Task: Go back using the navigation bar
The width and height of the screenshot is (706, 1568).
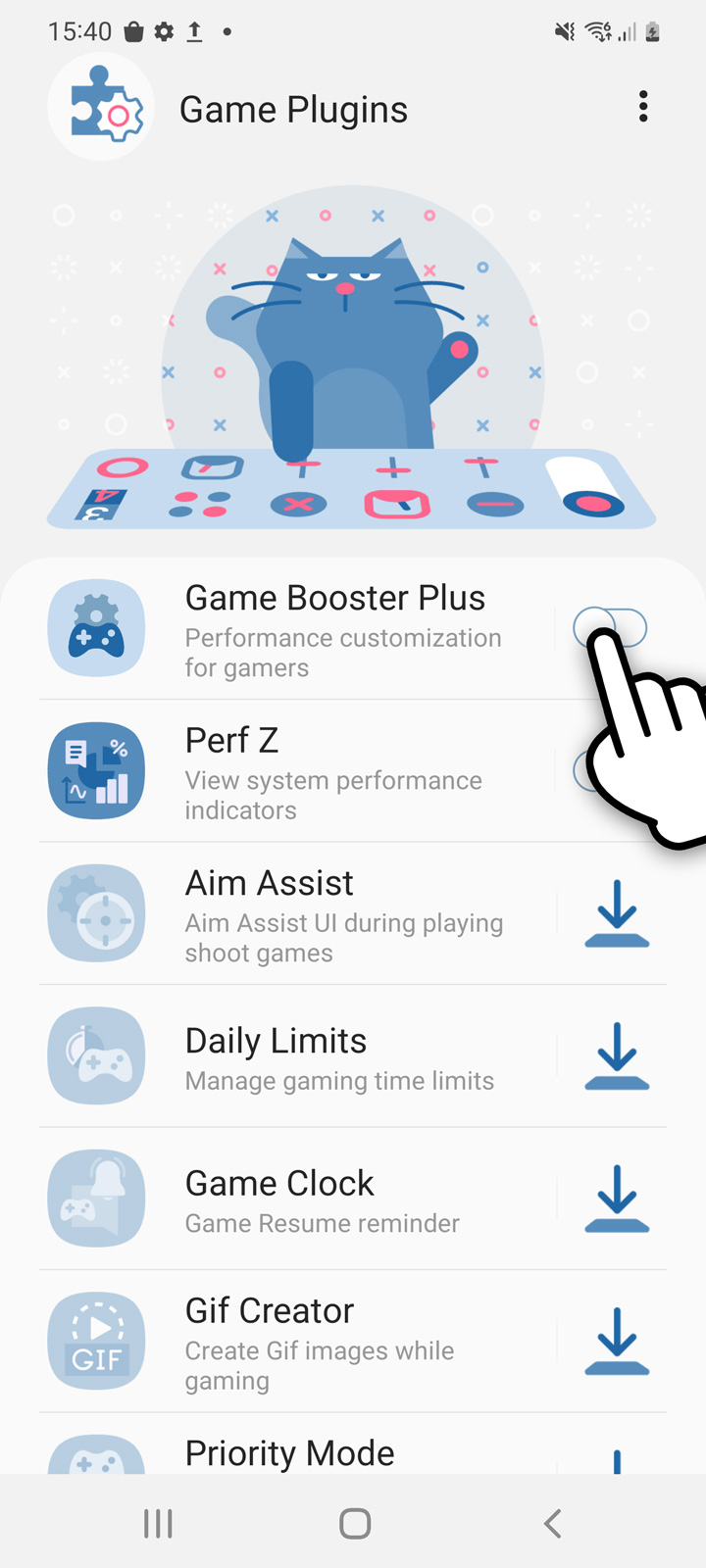Action: pos(552,1523)
